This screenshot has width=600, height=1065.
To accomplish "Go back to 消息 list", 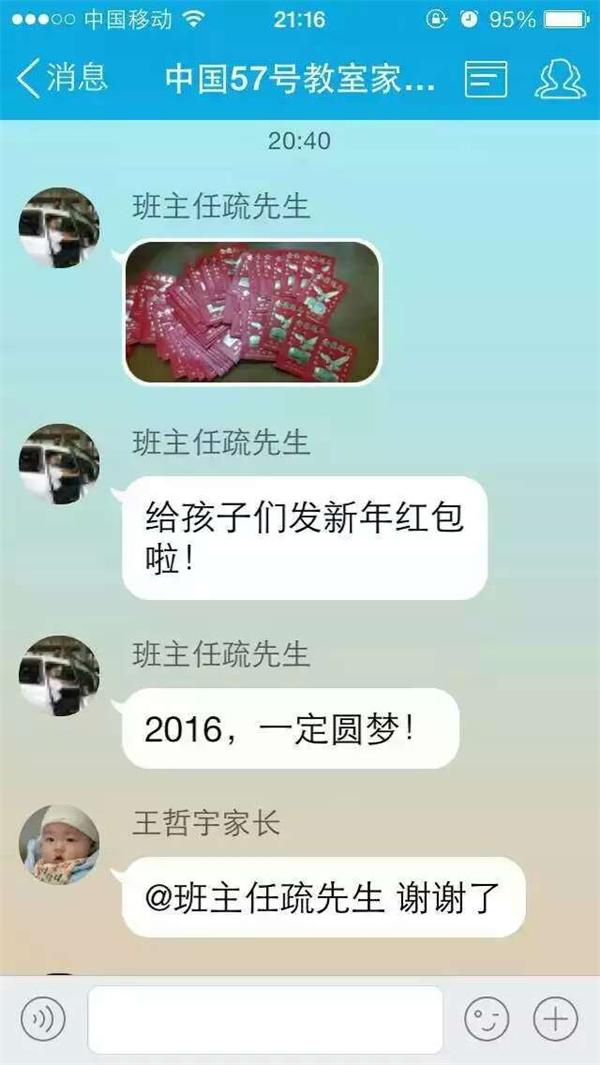I will [x=62, y=78].
